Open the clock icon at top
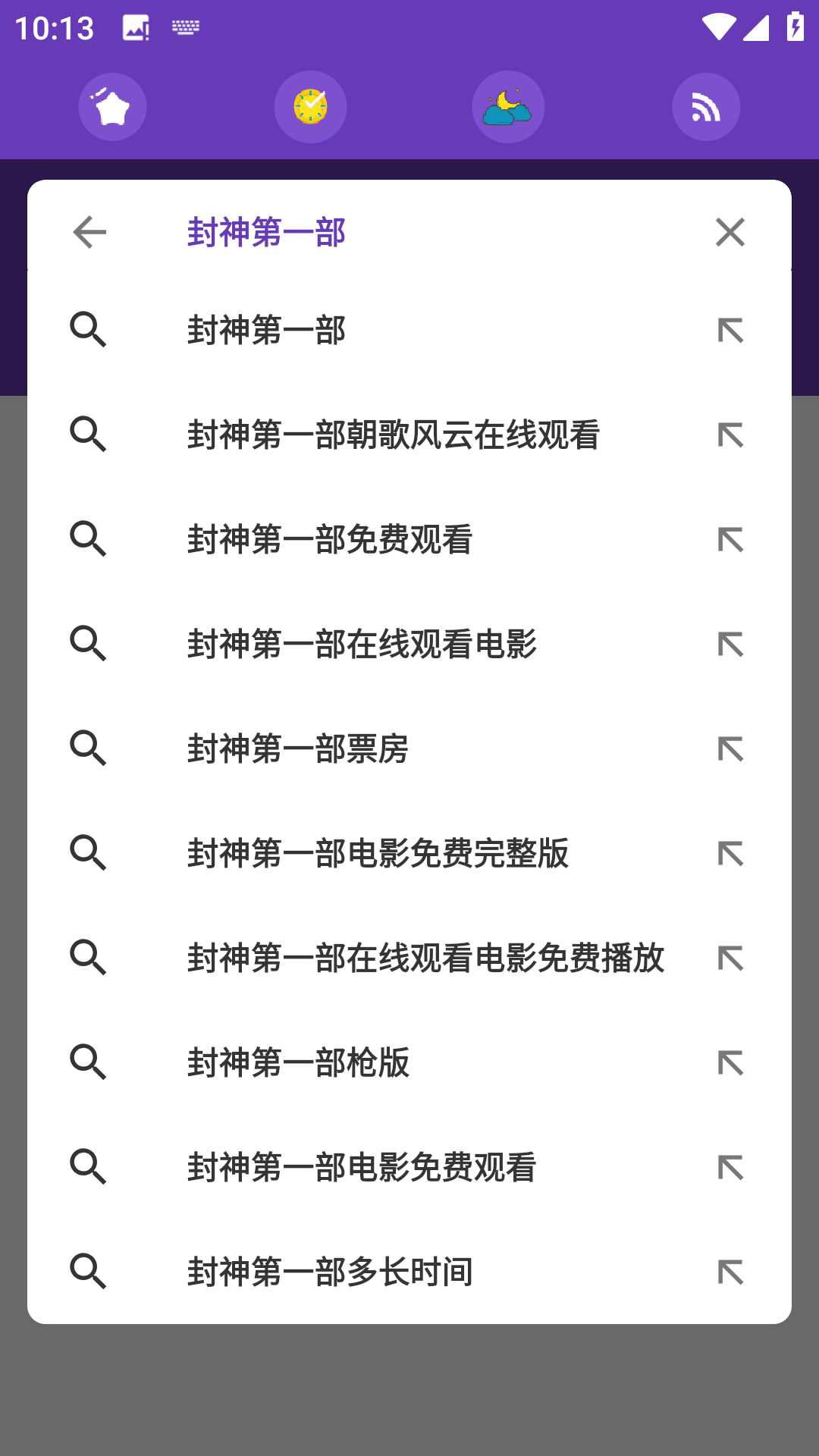This screenshot has height=1456, width=819. tap(310, 106)
